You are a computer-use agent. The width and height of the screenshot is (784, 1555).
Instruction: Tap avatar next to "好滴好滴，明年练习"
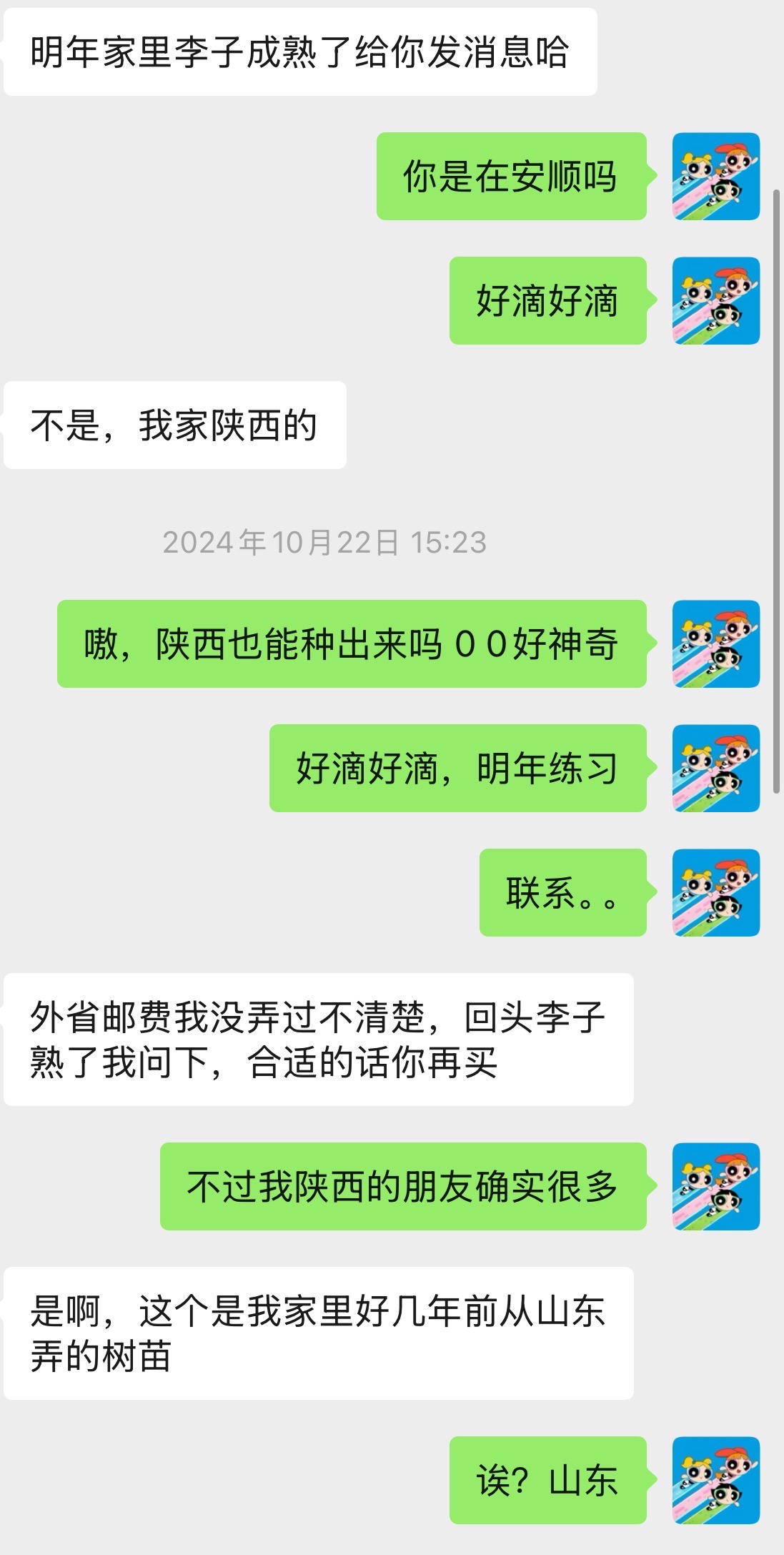tap(716, 768)
